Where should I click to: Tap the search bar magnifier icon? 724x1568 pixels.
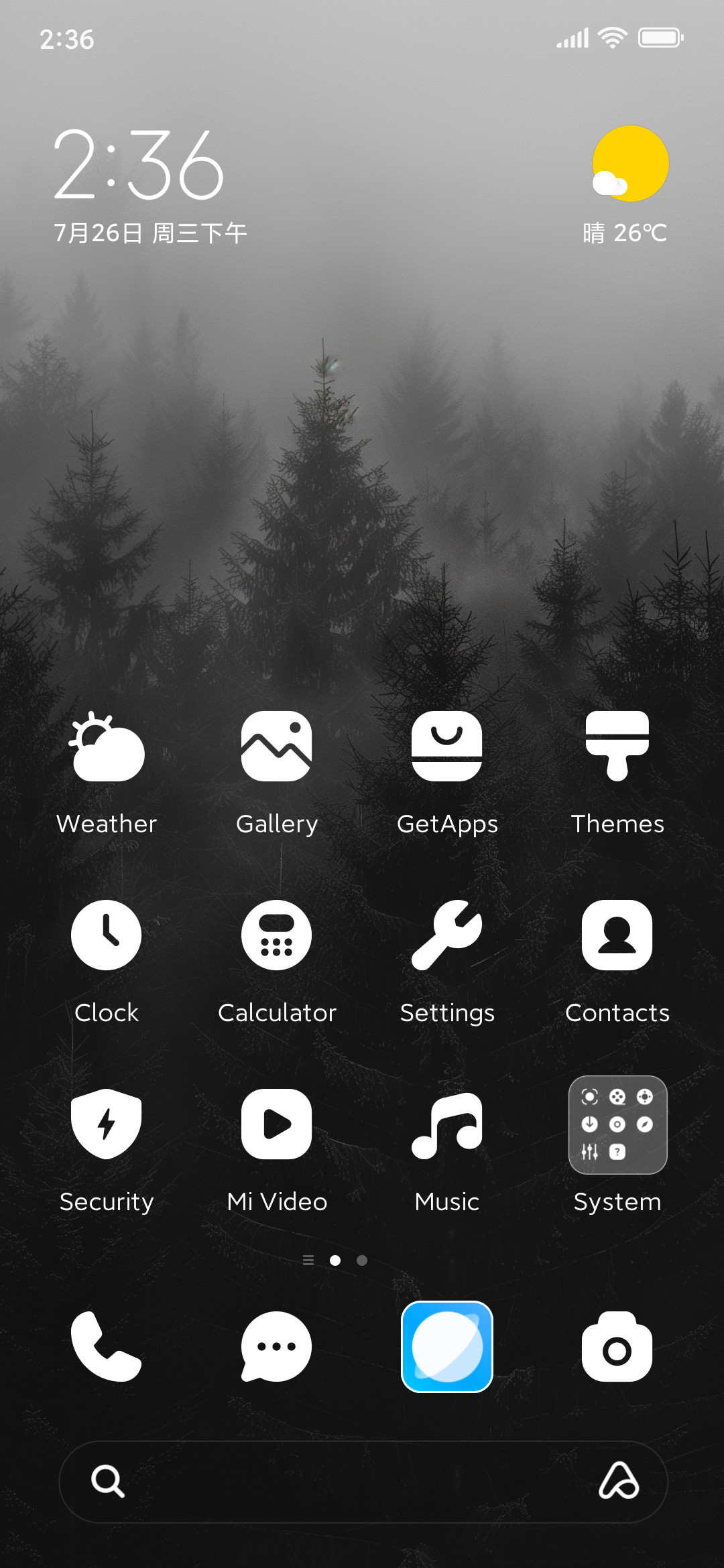[108, 1481]
